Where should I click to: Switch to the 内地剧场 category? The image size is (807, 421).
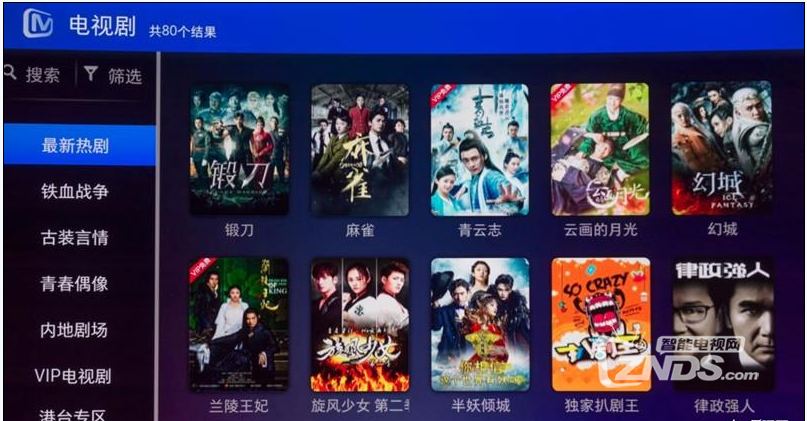pyautogui.click(x=75, y=330)
